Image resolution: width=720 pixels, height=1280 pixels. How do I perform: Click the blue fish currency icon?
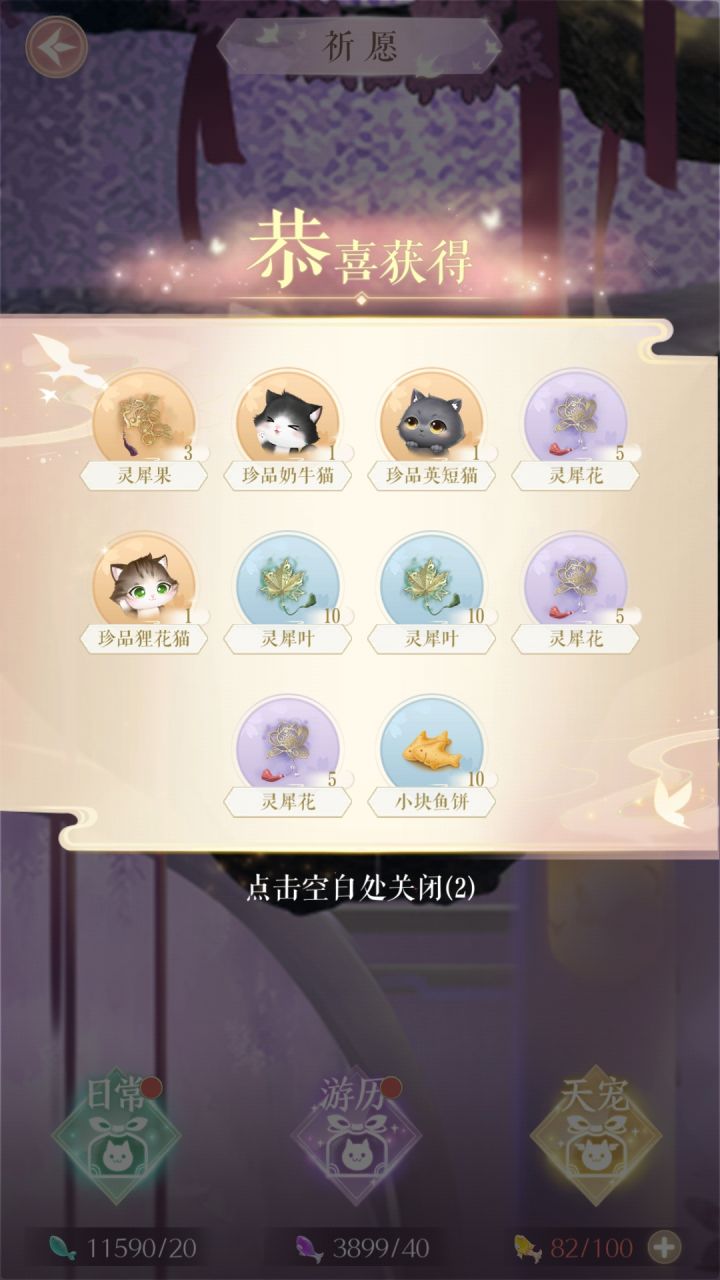coord(62,1247)
